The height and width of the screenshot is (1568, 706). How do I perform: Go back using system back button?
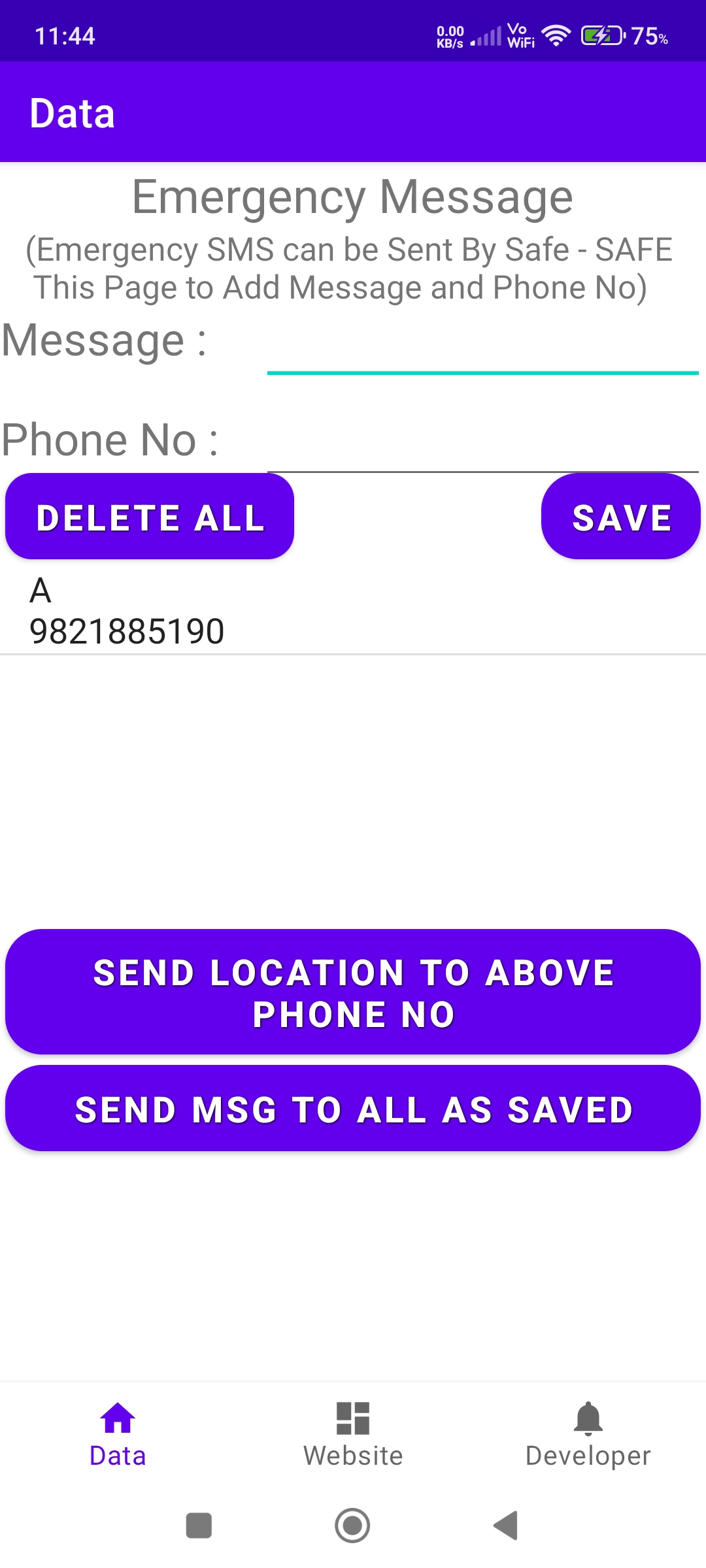click(506, 1526)
